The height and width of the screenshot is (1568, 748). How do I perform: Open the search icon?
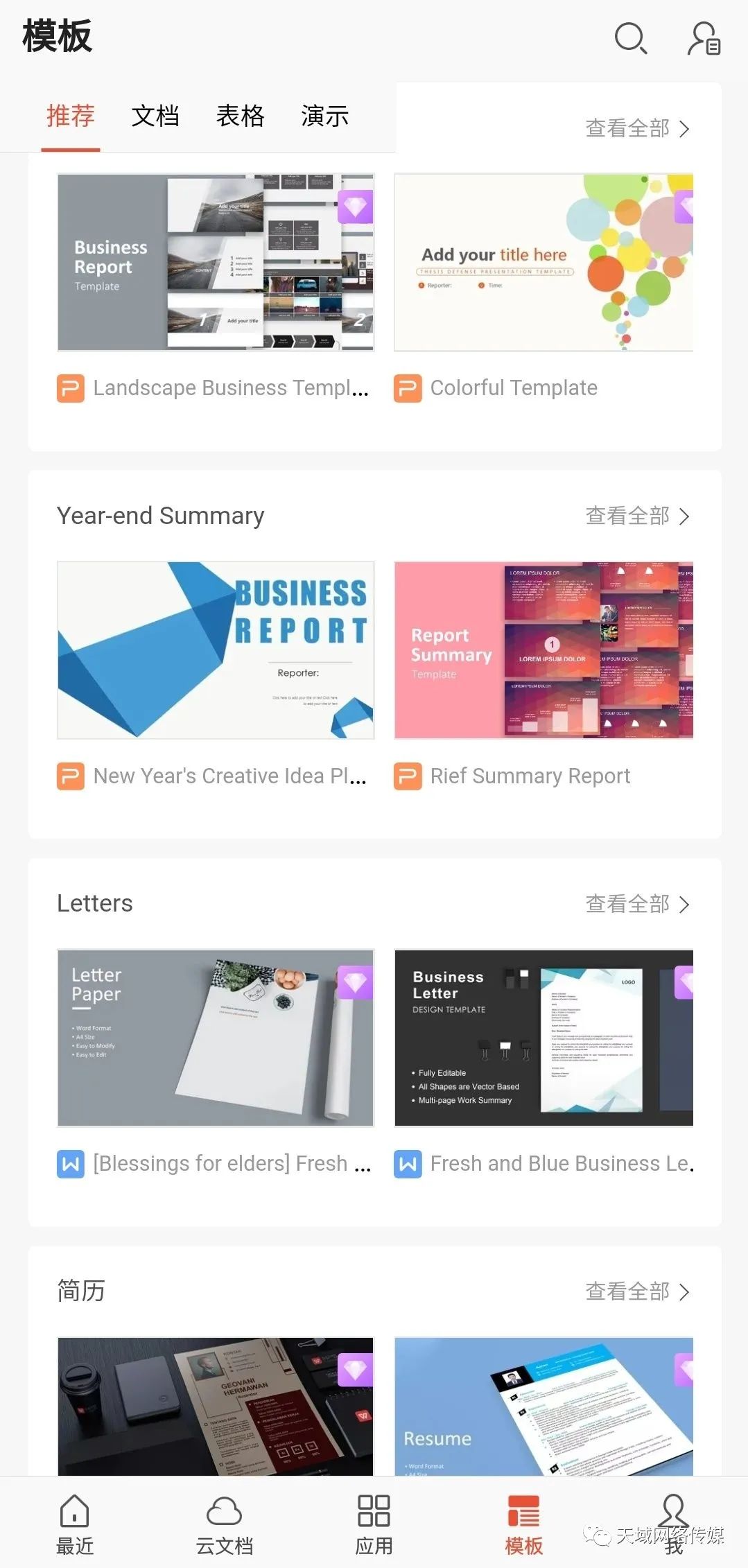click(631, 38)
